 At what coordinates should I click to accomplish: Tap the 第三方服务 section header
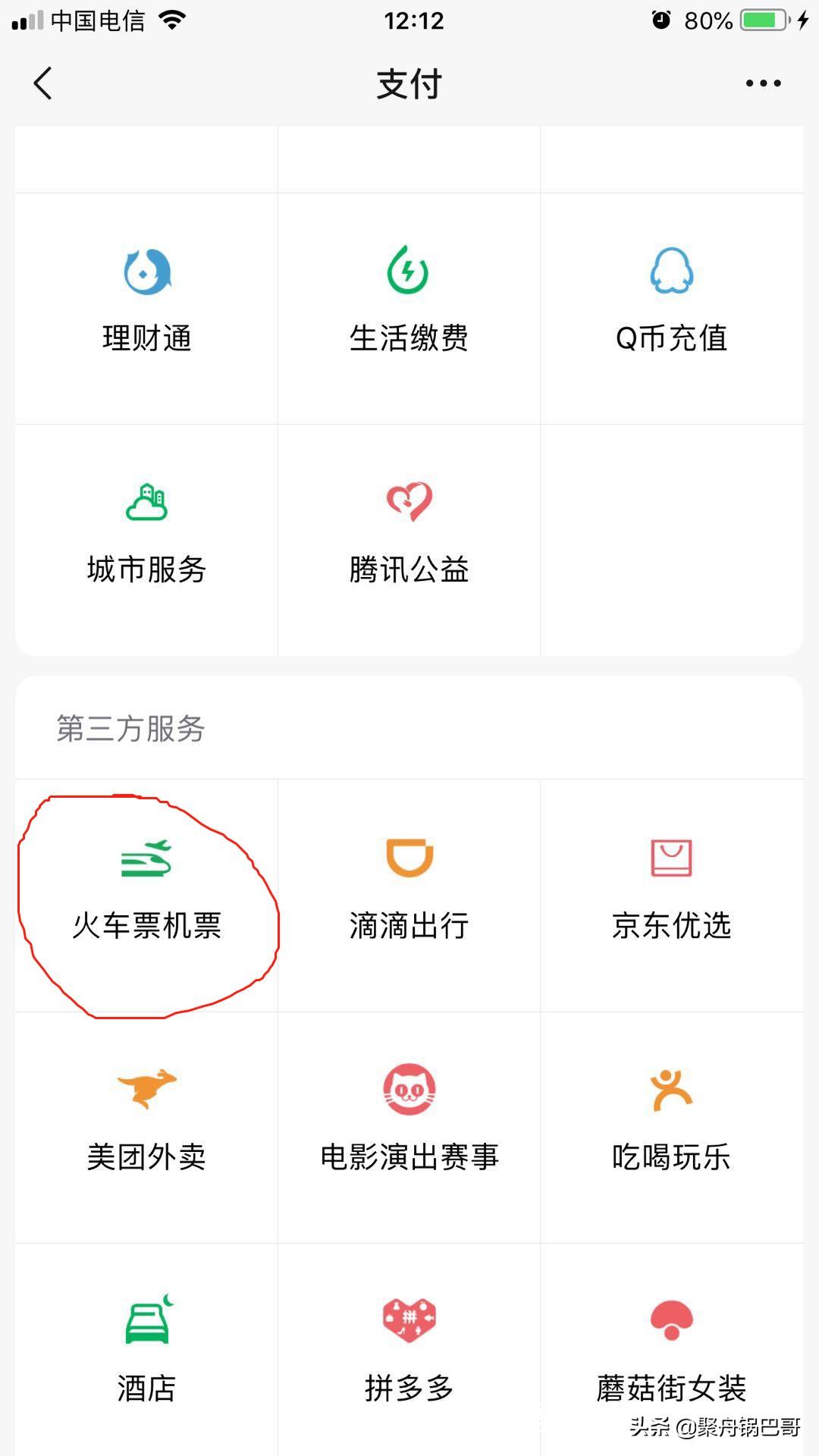(x=130, y=730)
